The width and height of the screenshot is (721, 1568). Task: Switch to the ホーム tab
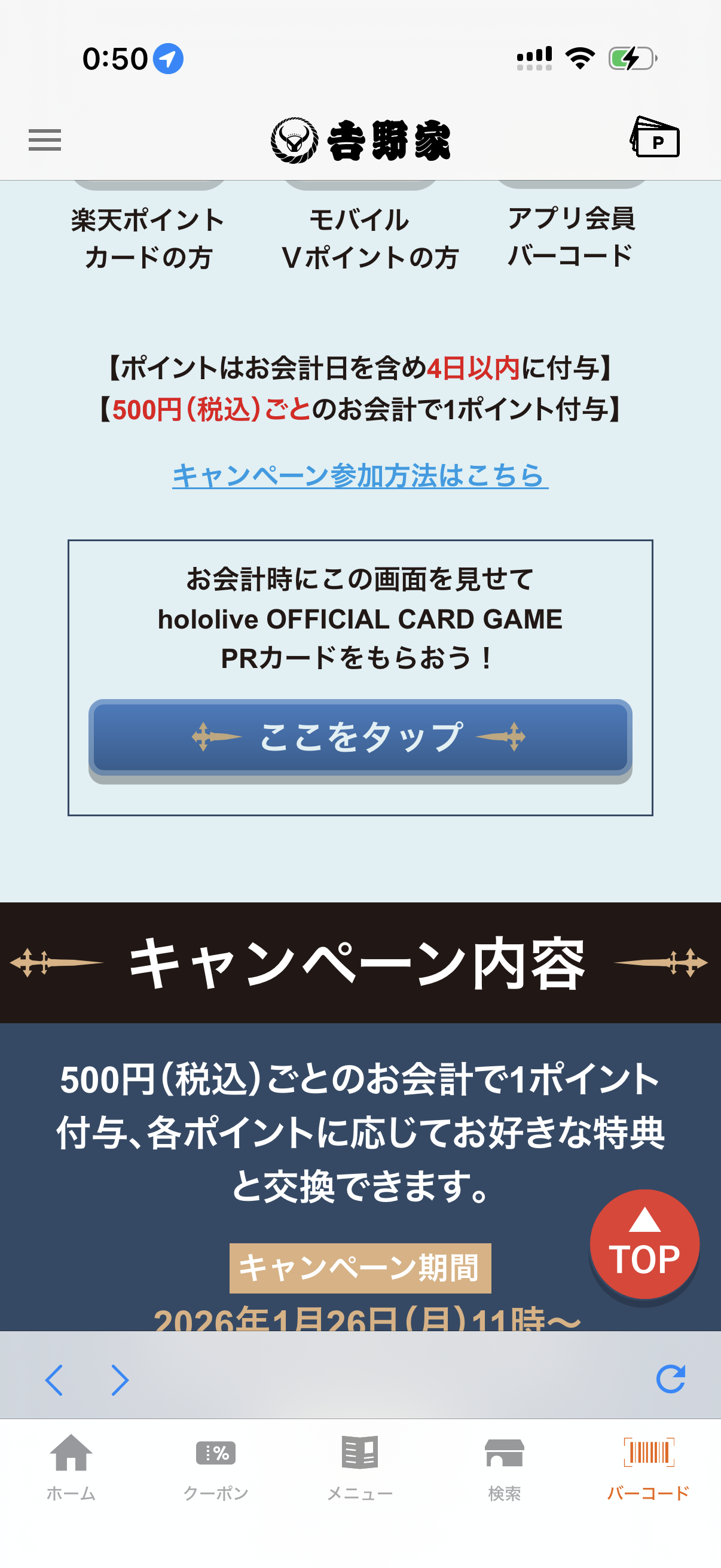(71, 1467)
